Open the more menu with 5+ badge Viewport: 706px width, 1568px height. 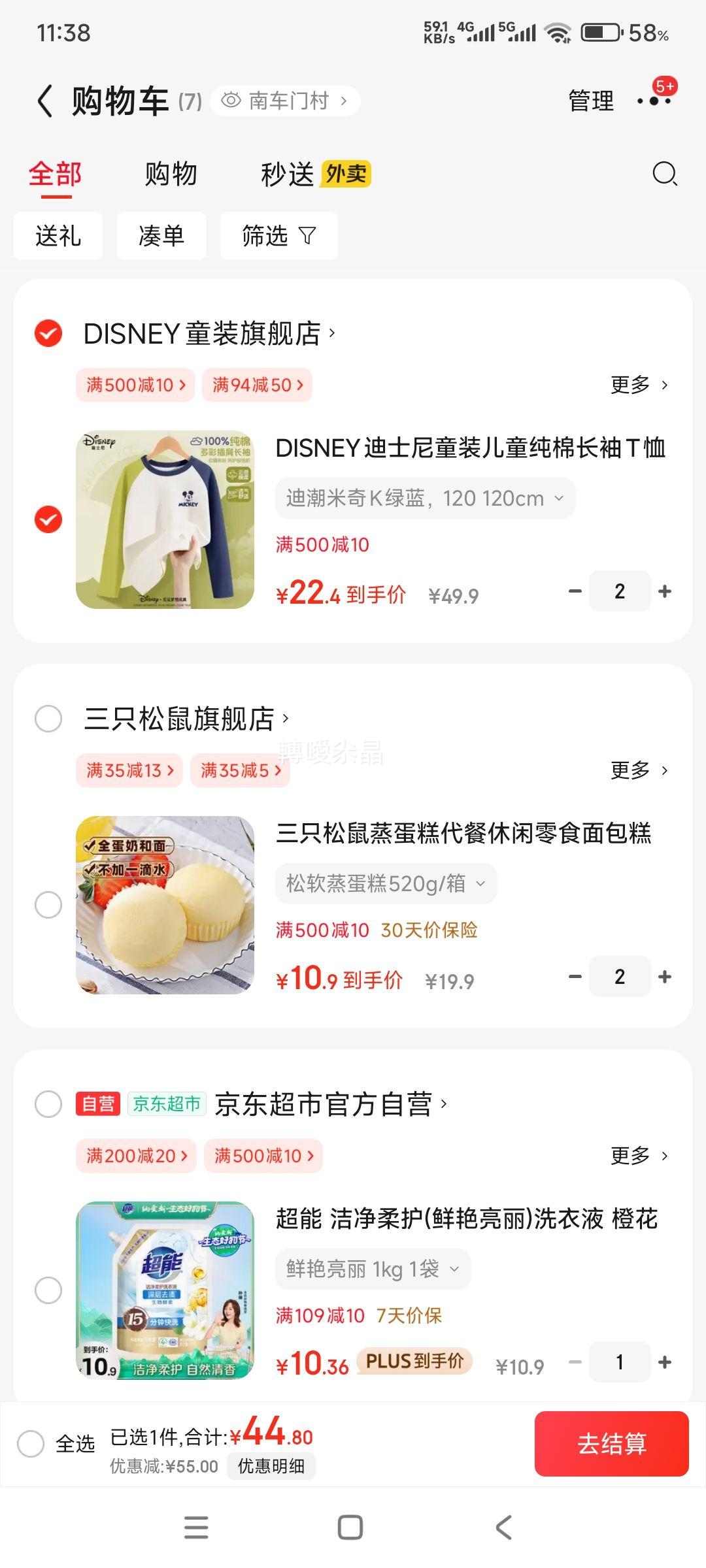(x=654, y=101)
